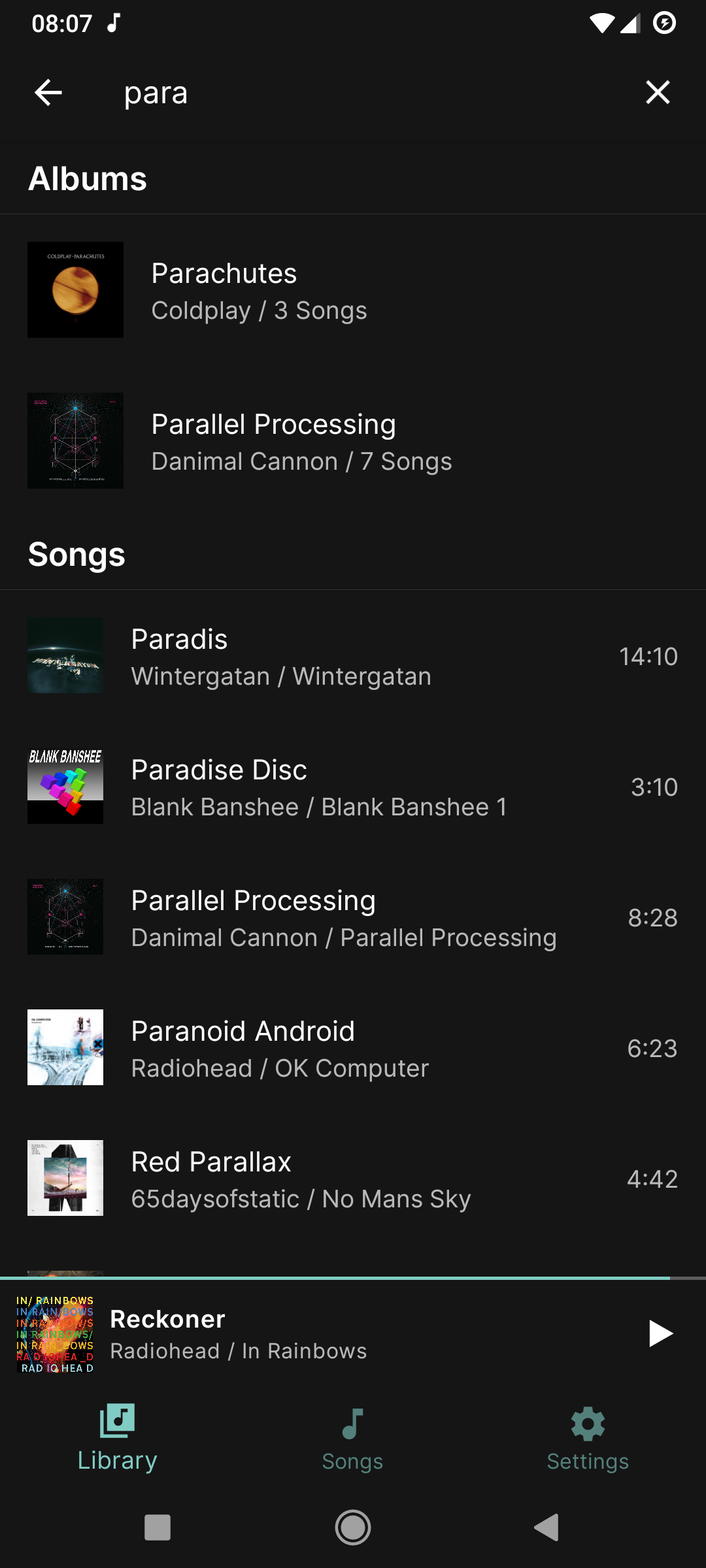706x1568 pixels.
Task: Switch to the Library tab
Action: click(x=118, y=1437)
